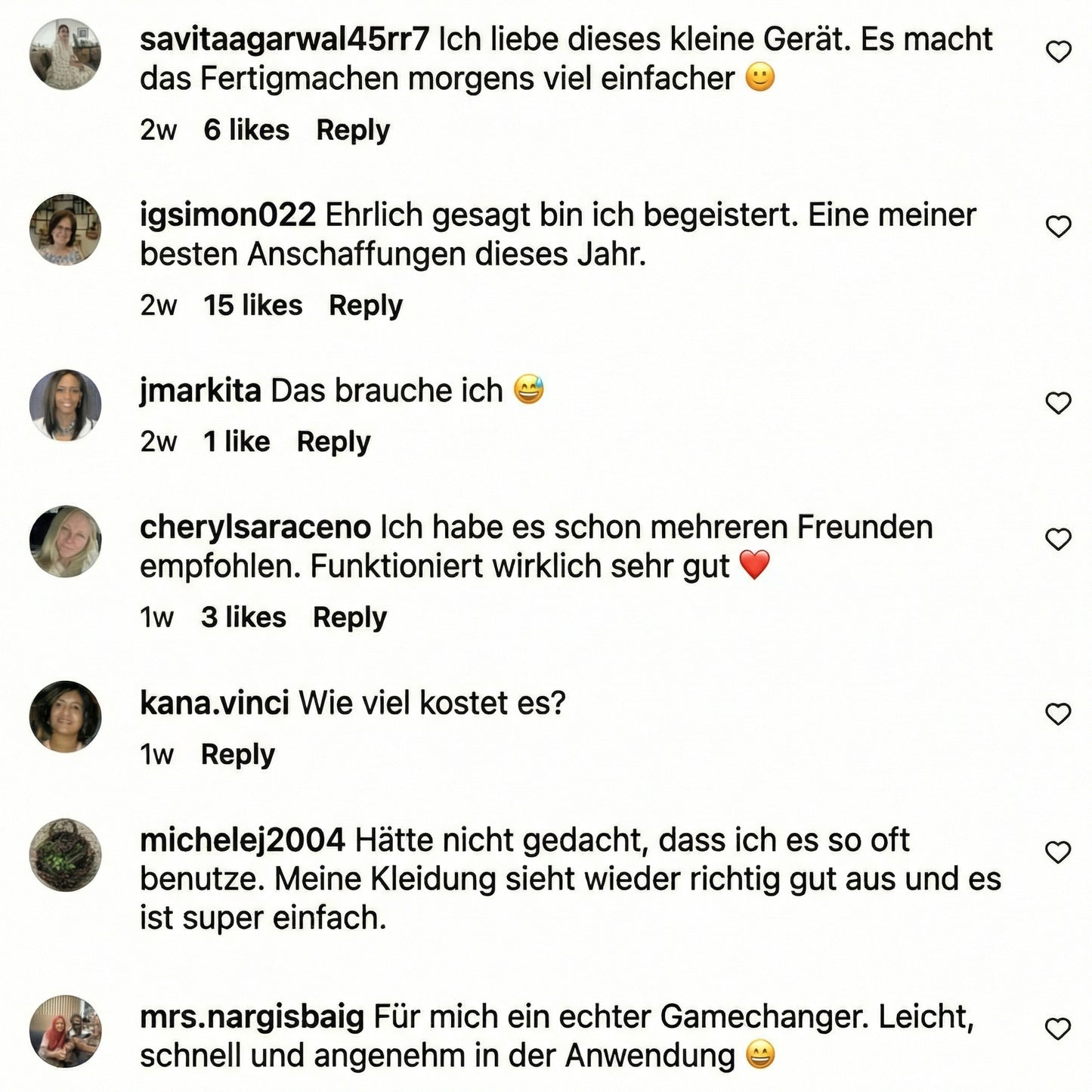Like cherylsaraceno's comment
This screenshot has height=1092, width=1092.
[1058, 540]
